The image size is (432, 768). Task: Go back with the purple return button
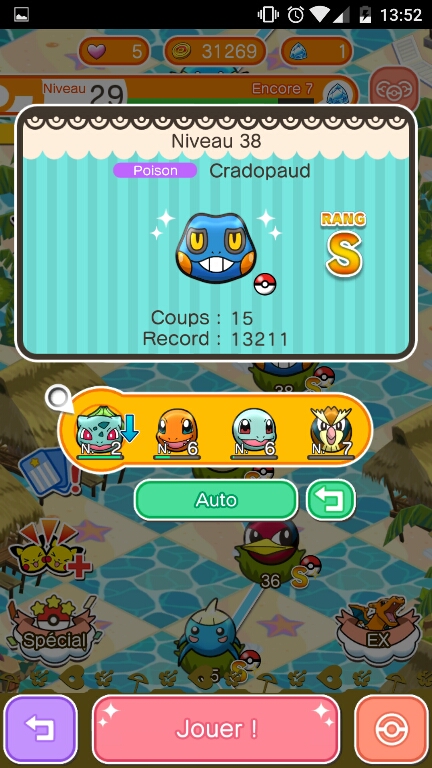pyautogui.click(x=41, y=729)
